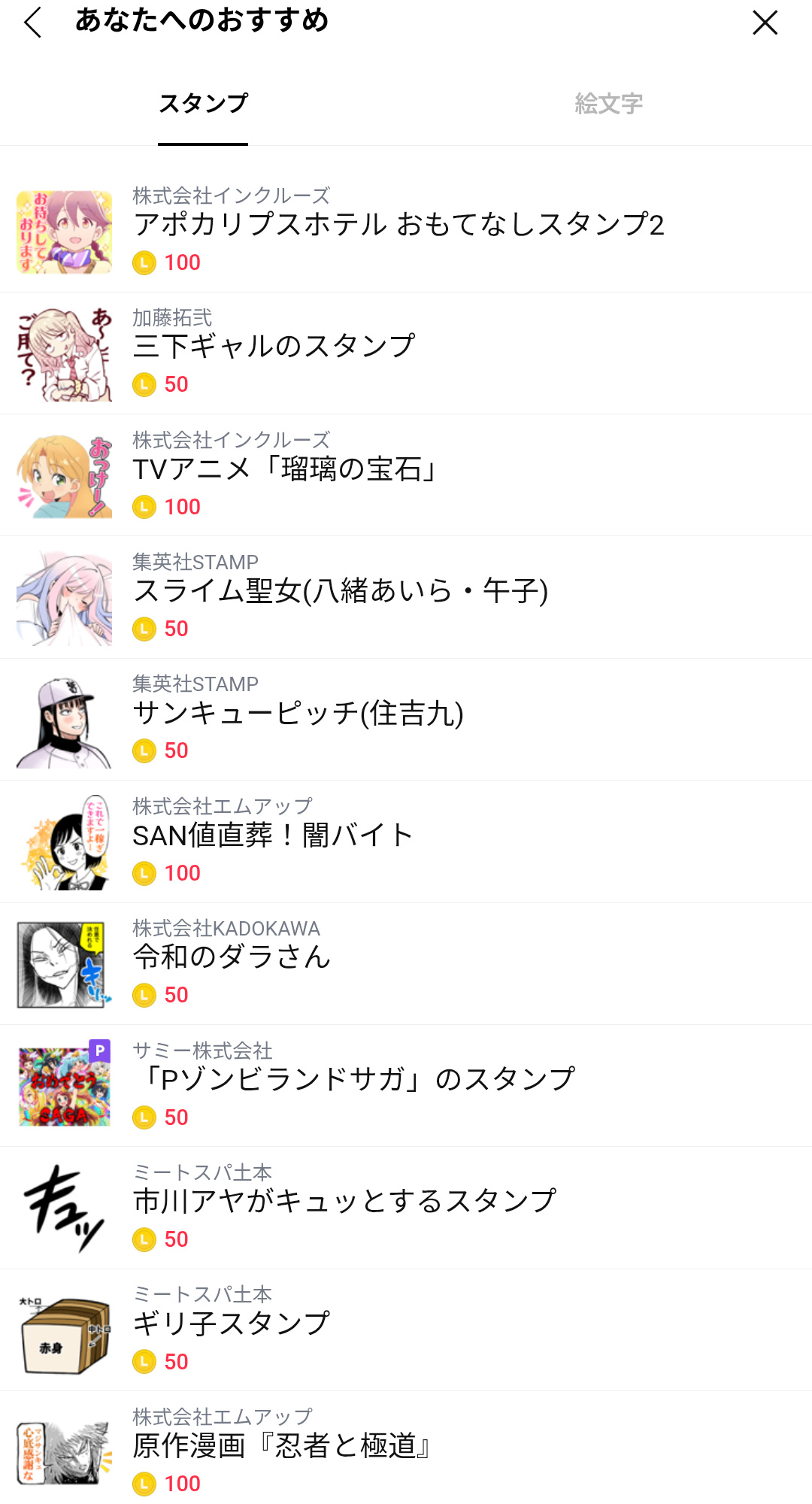Screen dimensions: 812x1504
Task: Open SAN値直葬！闇バイト stickers
Action: pos(273,835)
